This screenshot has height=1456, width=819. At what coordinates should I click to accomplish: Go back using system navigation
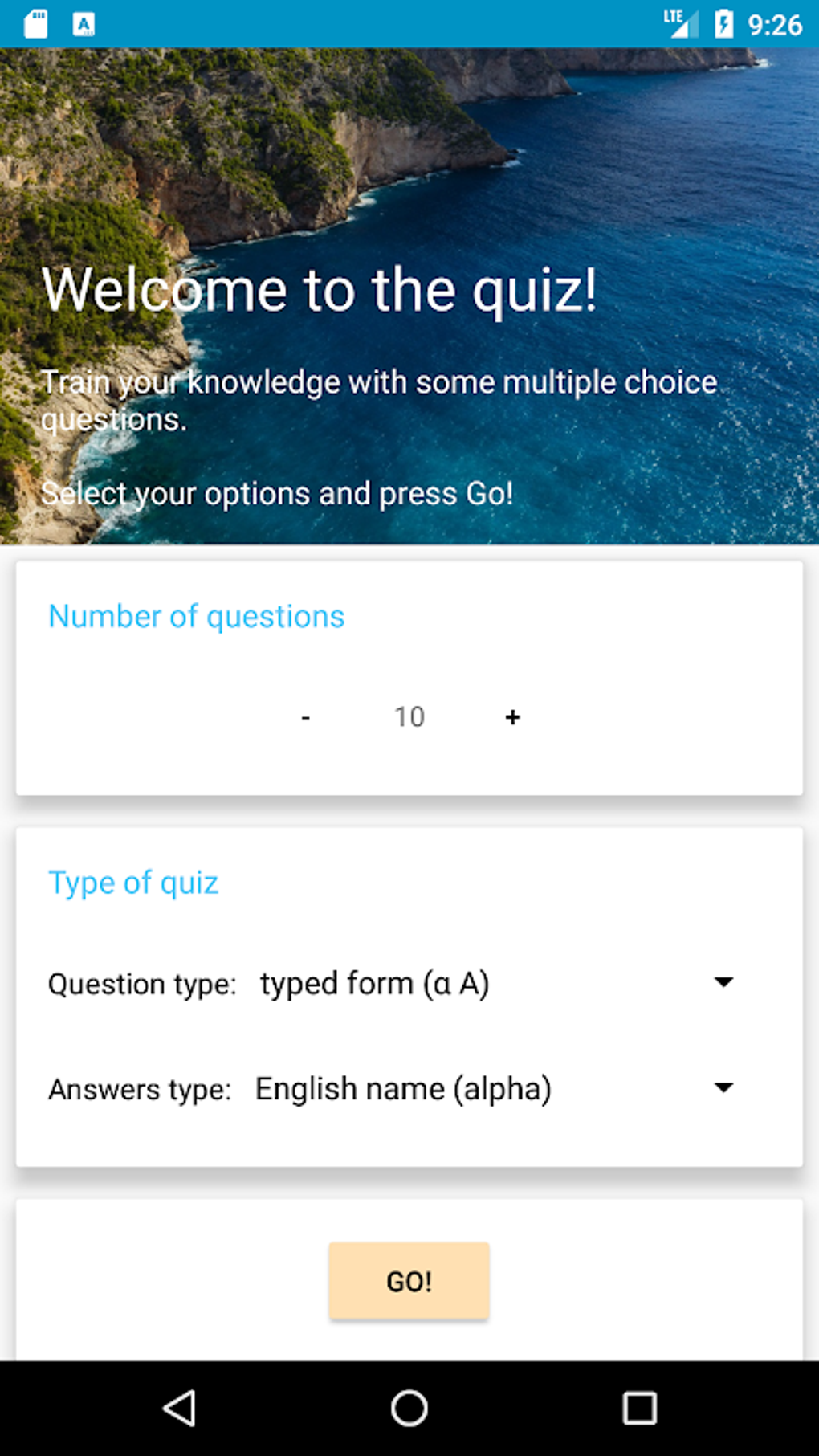180,1408
